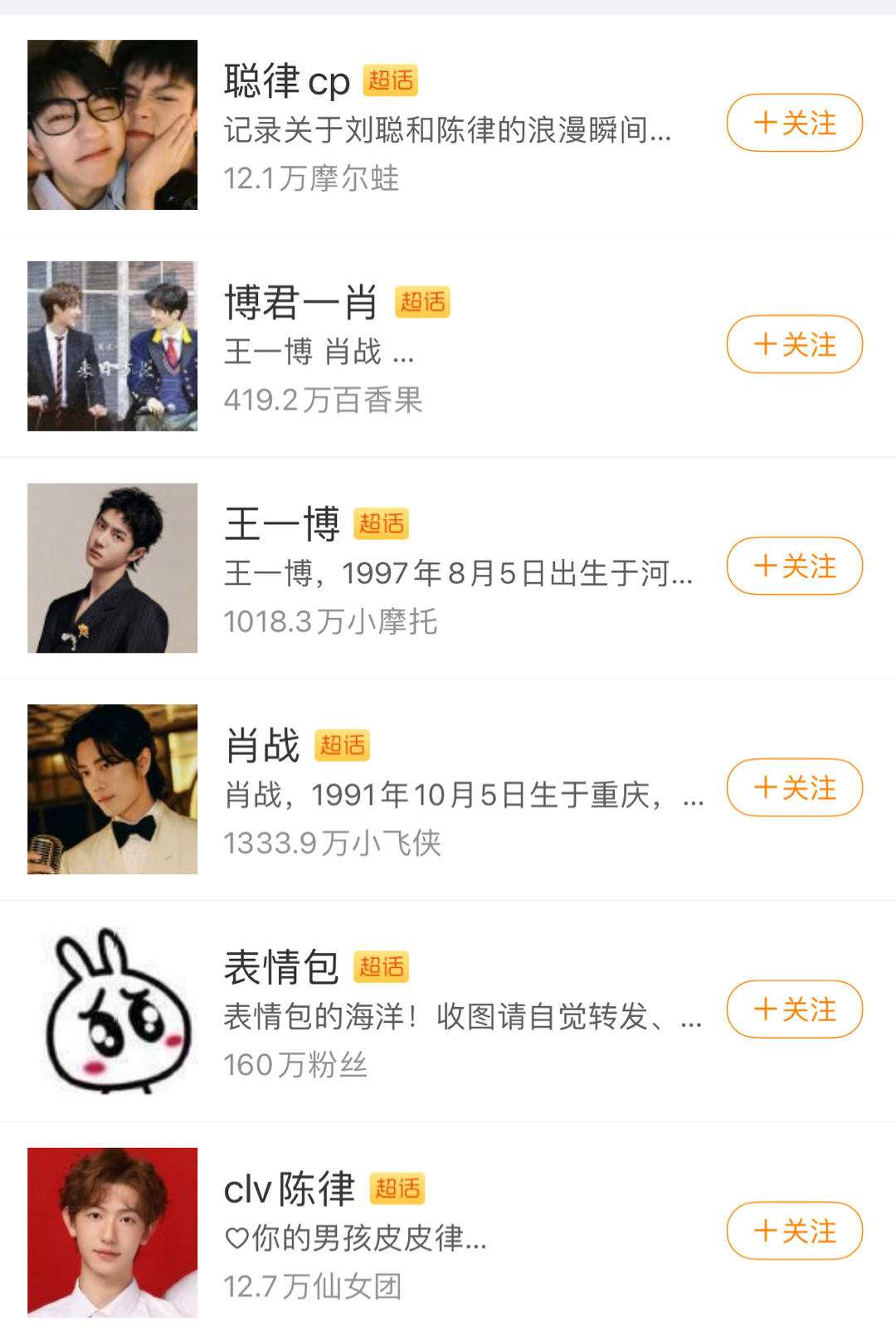The height and width of the screenshot is (1328, 896).
Task: Tap 关注 beside clv陈律
Action: 794,1231
